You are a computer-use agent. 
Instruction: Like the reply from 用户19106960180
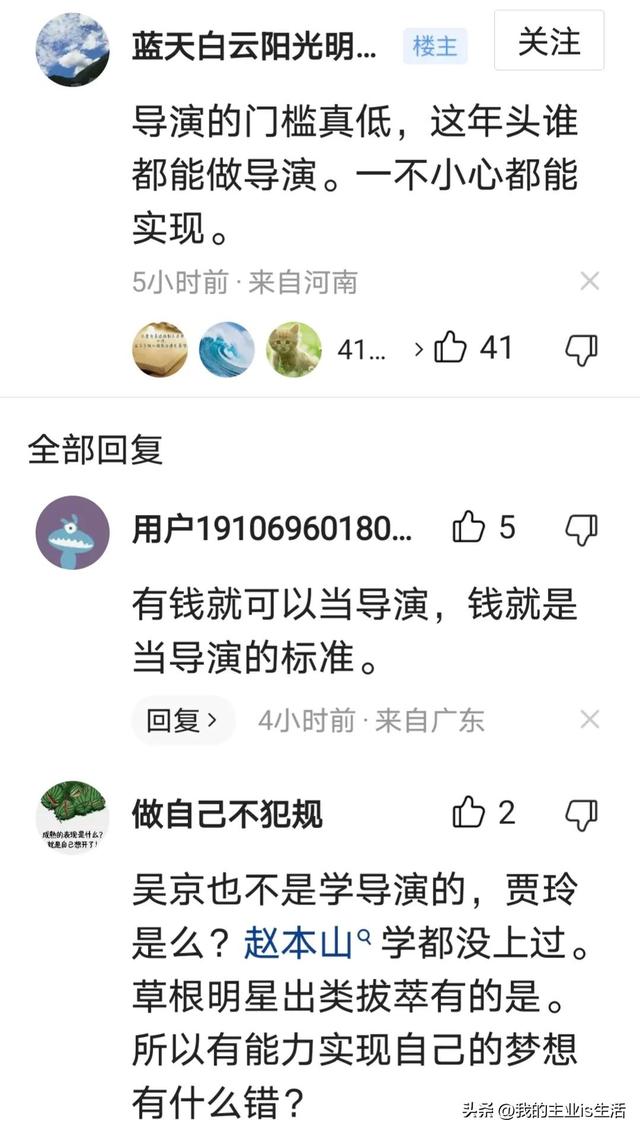pyautogui.click(x=484, y=528)
